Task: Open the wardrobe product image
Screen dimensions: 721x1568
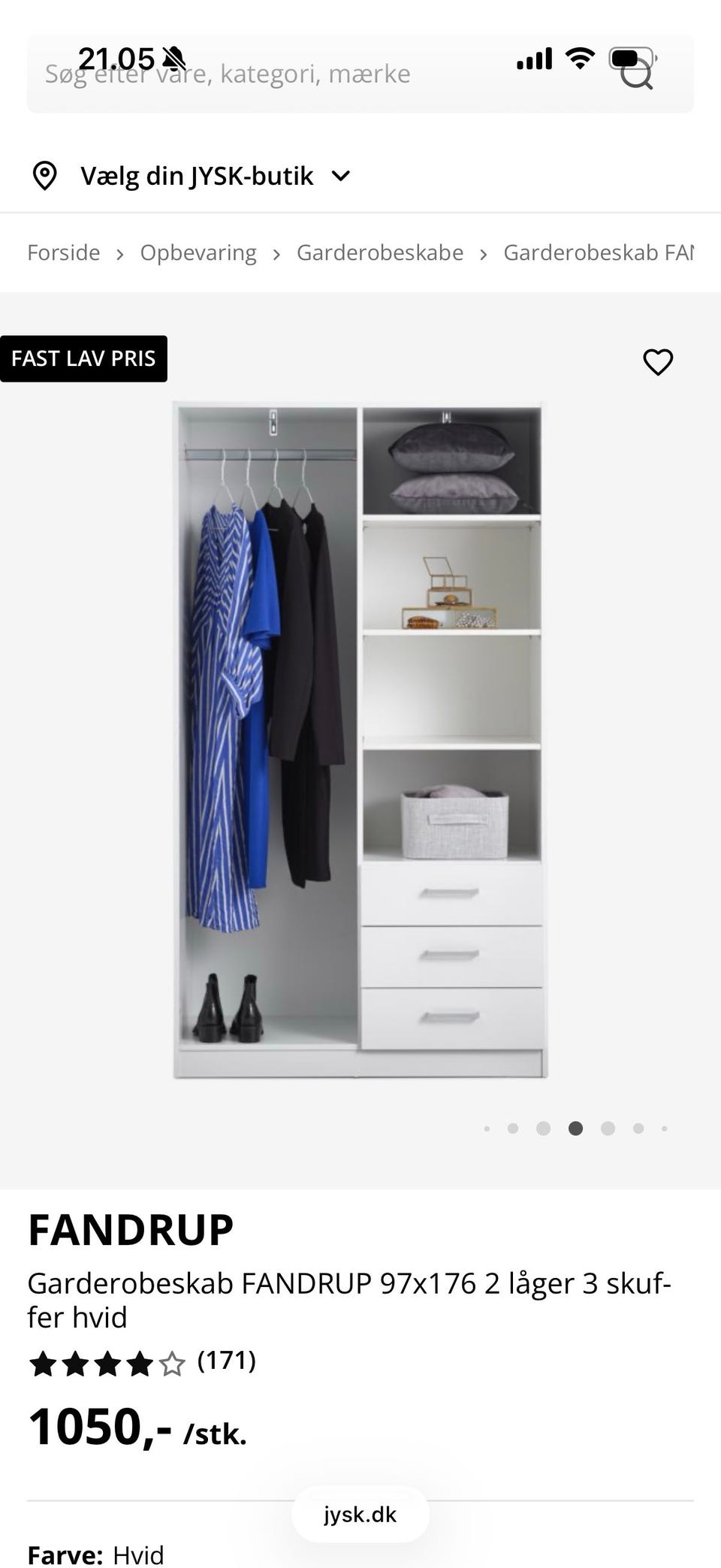Action: pos(360,740)
